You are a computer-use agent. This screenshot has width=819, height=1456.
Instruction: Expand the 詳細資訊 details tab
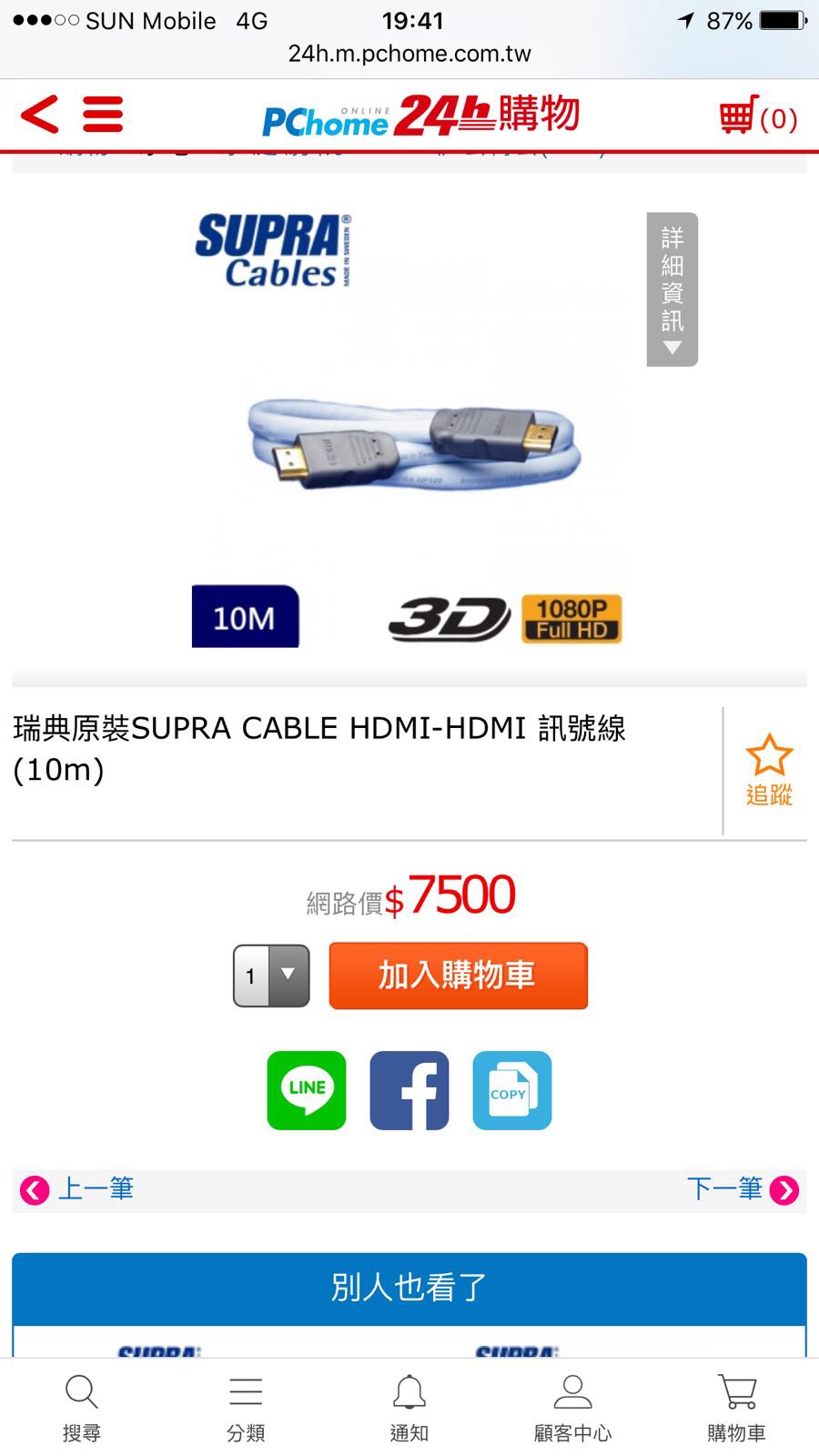(x=672, y=289)
